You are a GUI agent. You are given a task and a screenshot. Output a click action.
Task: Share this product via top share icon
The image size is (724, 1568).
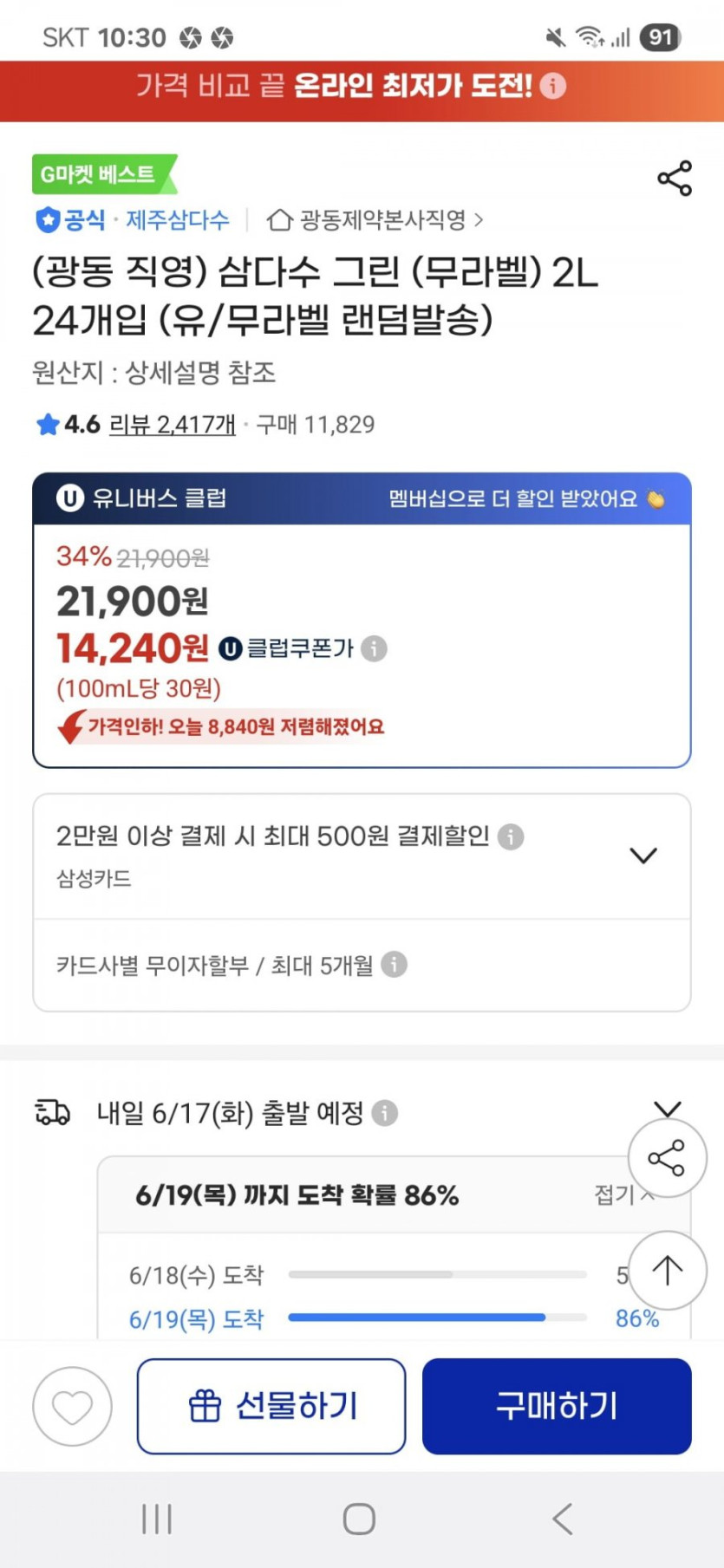pyautogui.click(x=675, y=178)
